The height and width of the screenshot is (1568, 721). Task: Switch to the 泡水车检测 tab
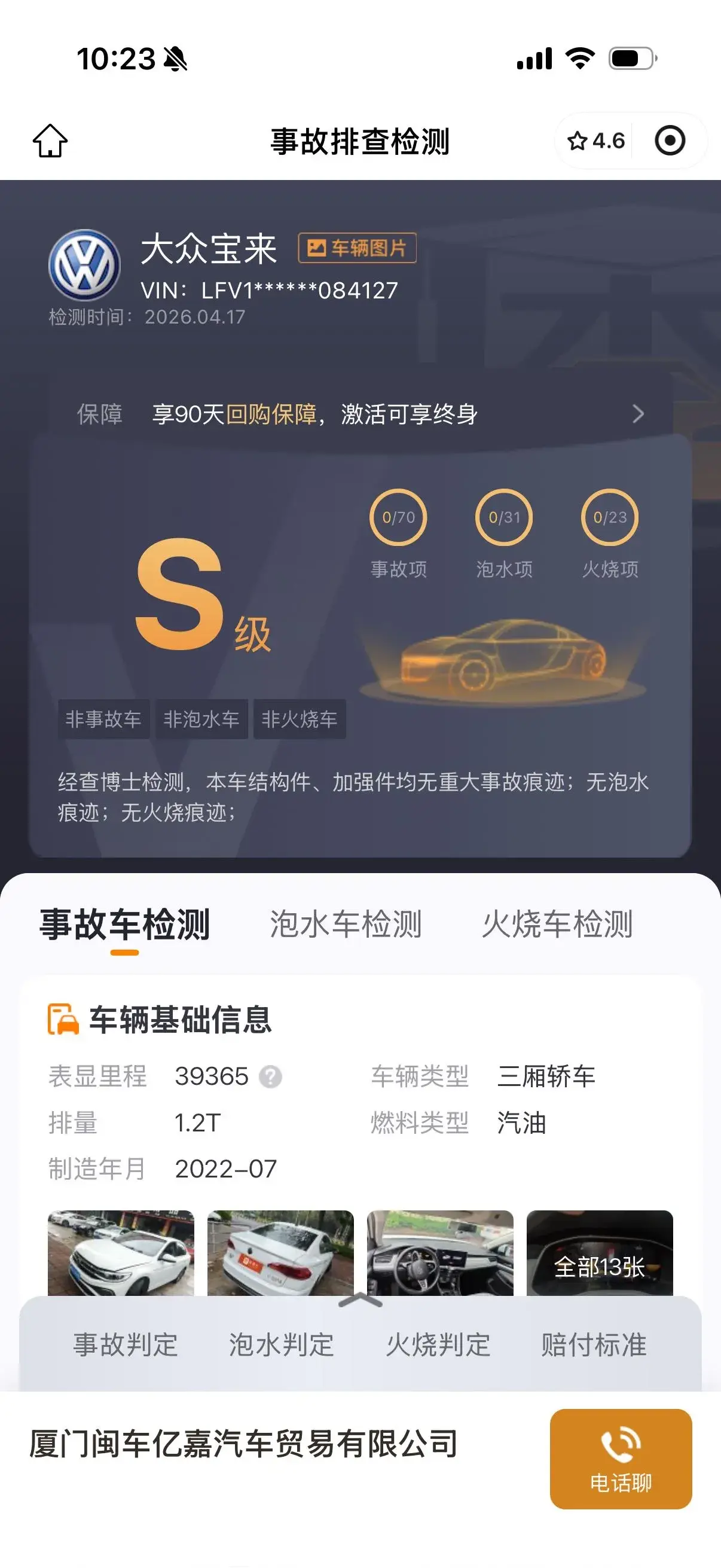coord(345,923)
